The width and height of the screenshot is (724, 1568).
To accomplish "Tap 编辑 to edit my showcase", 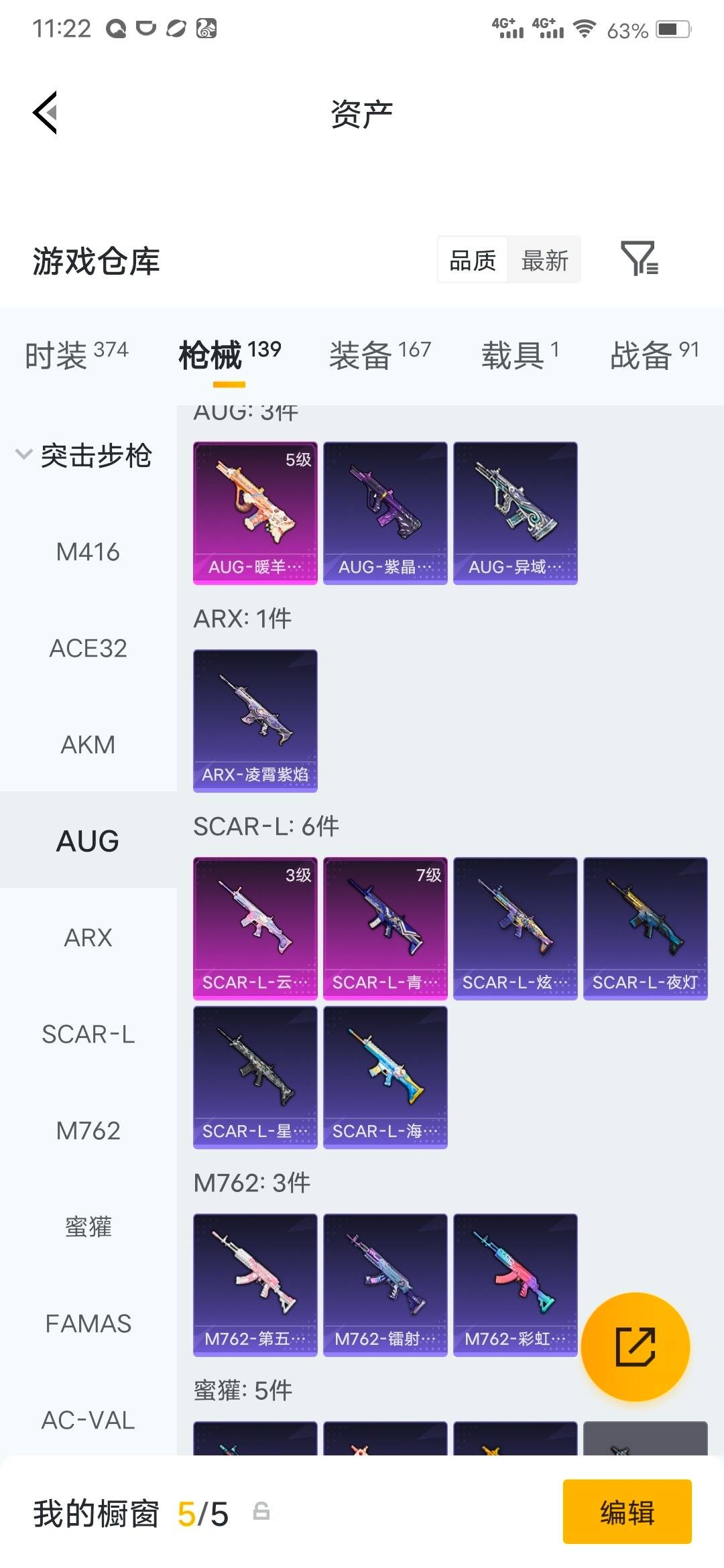I will [627, 1512].
